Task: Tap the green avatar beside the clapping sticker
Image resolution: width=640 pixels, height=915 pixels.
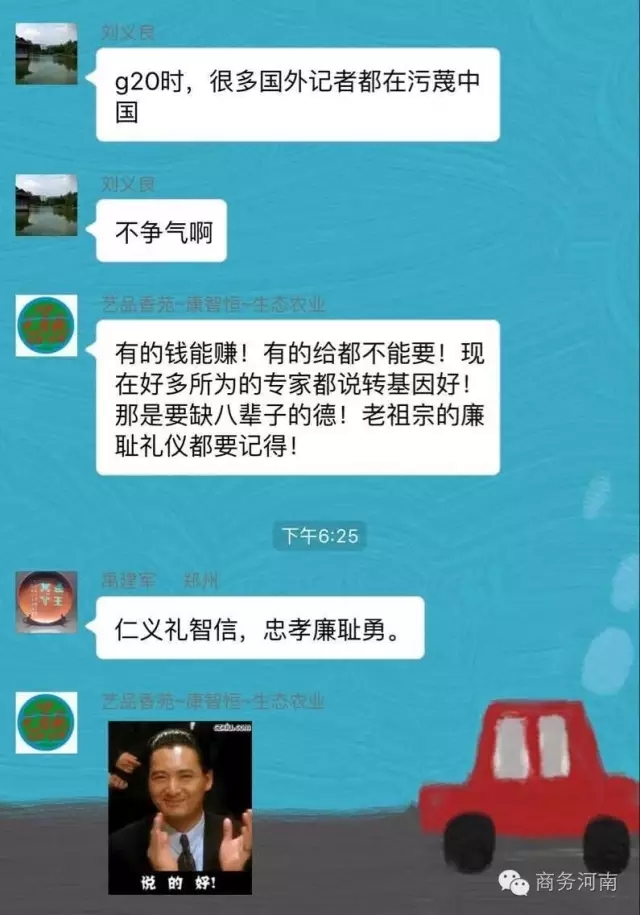Action: pos(46,722)
